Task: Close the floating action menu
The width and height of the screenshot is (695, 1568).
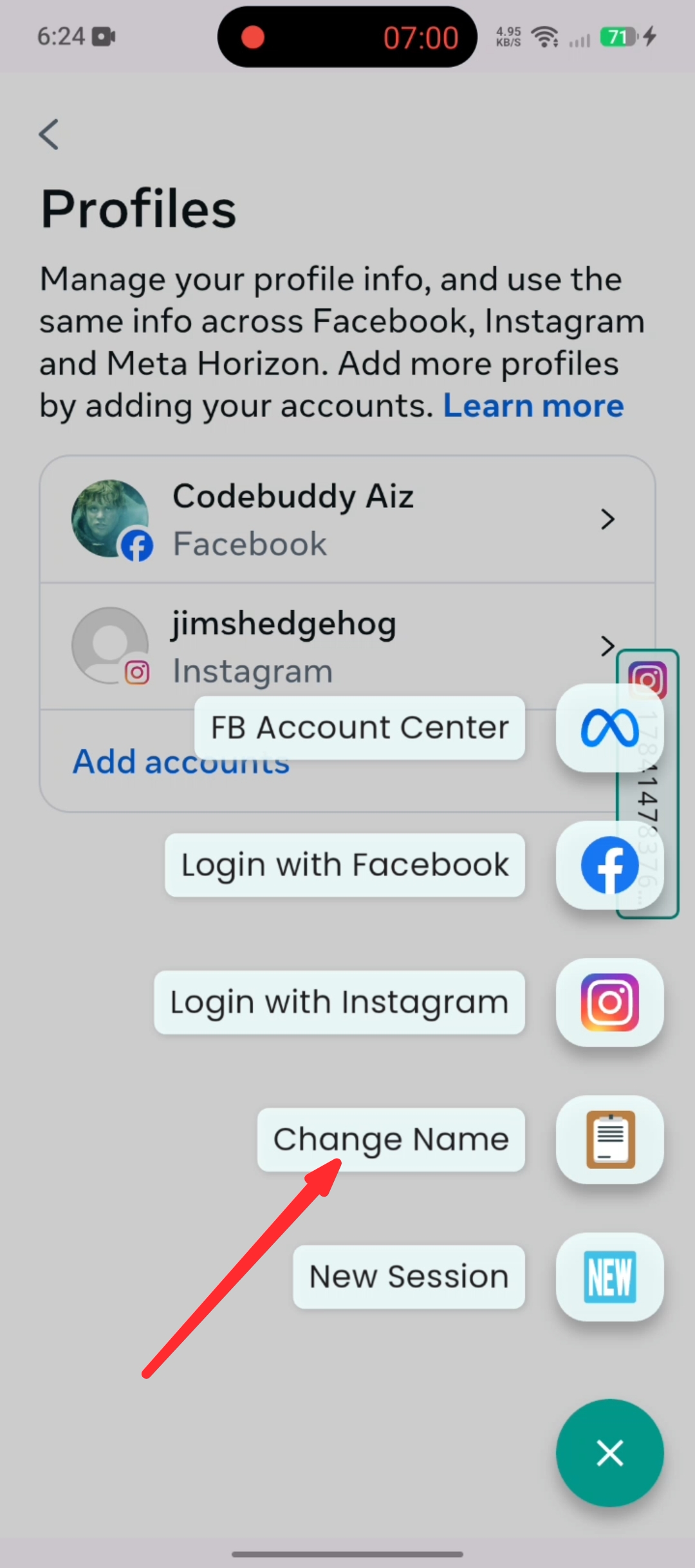Action: [x=609, y=1453]
